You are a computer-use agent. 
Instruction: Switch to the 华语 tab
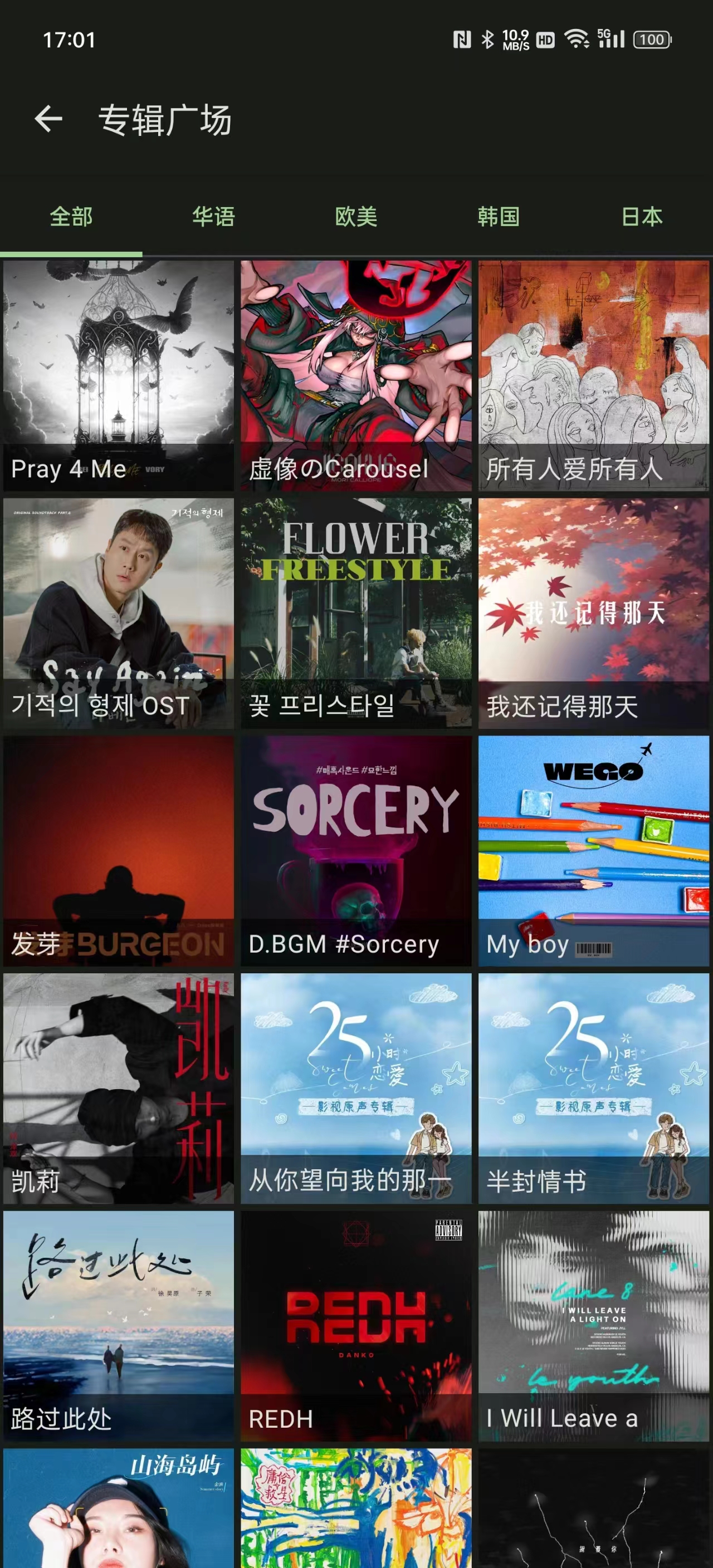click(x=214, y=216)
